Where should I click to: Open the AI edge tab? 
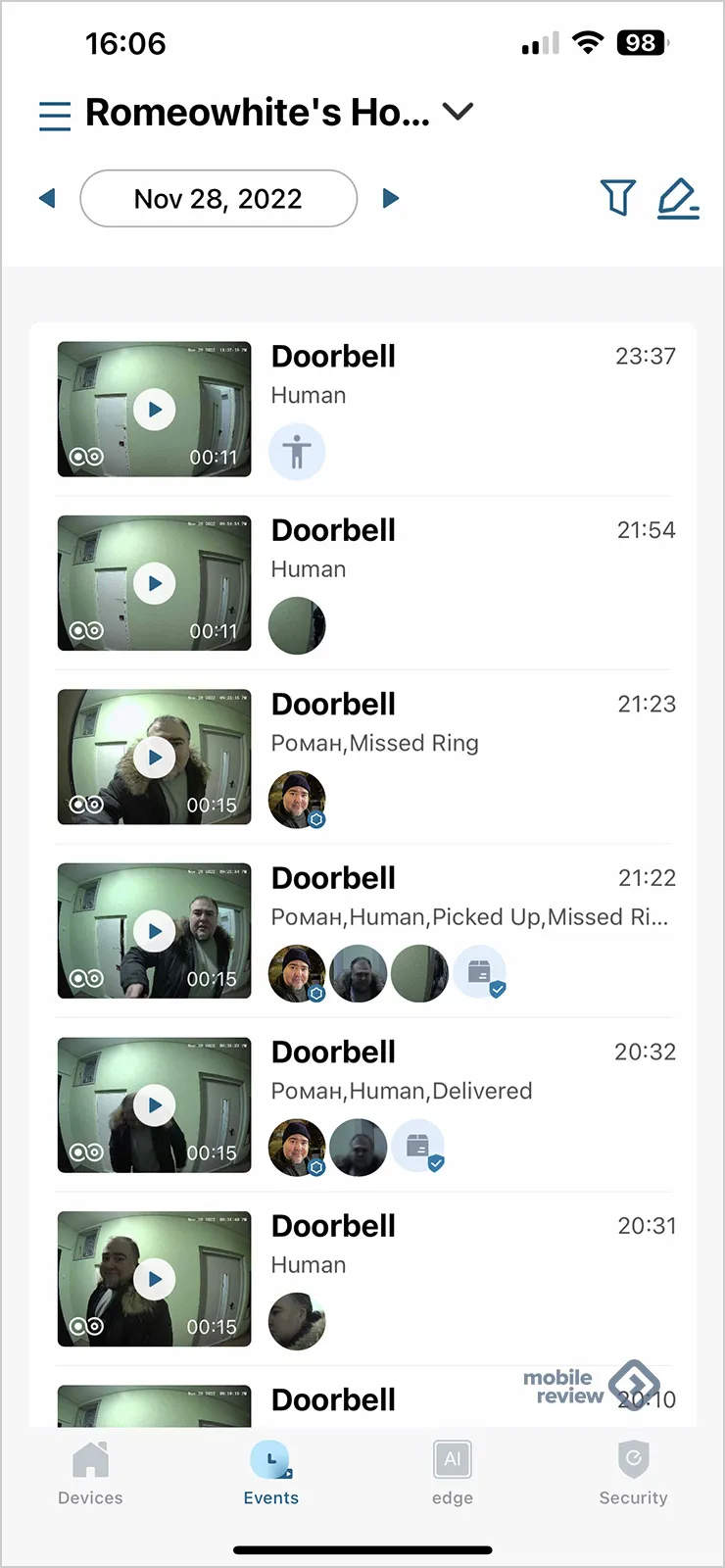[453, 1473]
